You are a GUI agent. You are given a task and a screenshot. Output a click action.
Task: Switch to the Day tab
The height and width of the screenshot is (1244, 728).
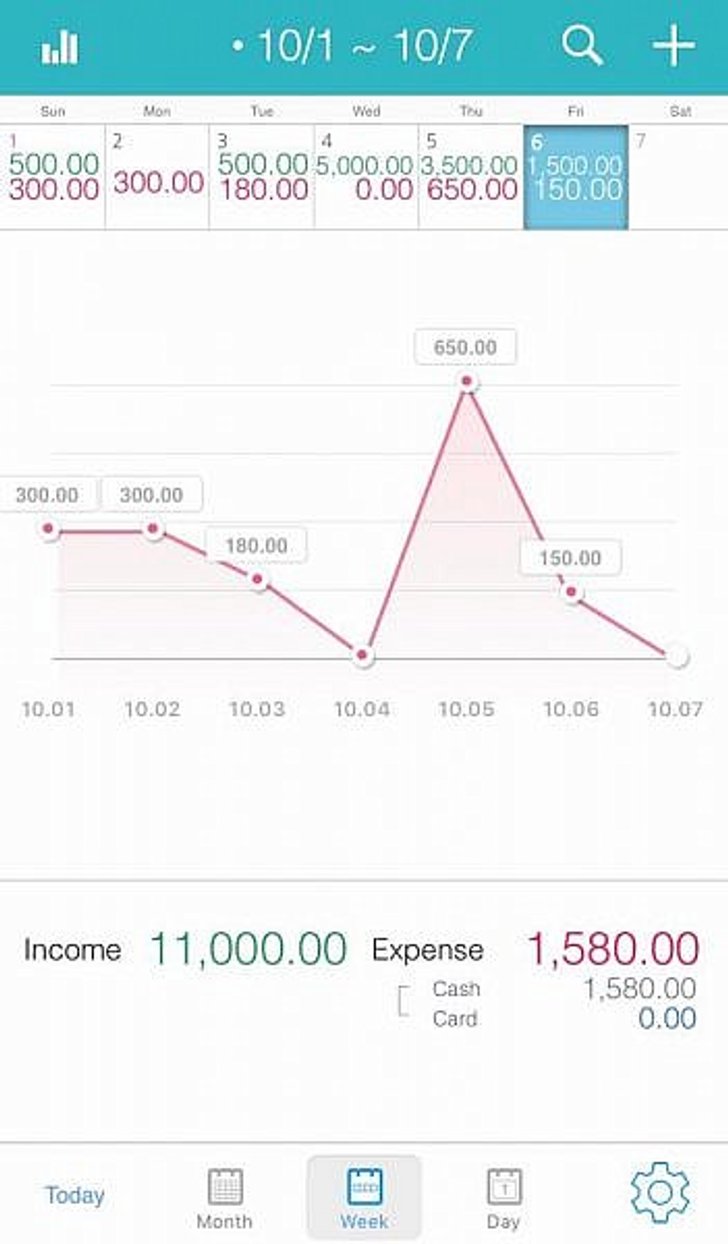tap(504, 1199)
